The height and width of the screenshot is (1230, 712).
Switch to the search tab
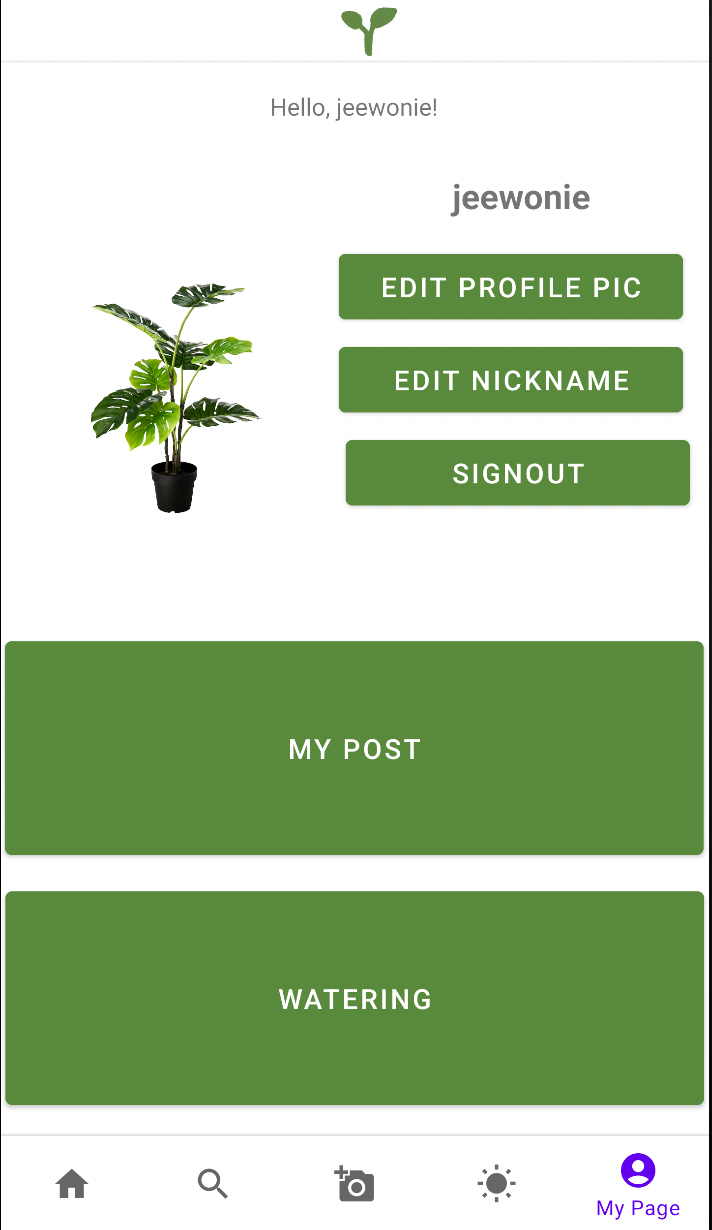[213, 1184]
